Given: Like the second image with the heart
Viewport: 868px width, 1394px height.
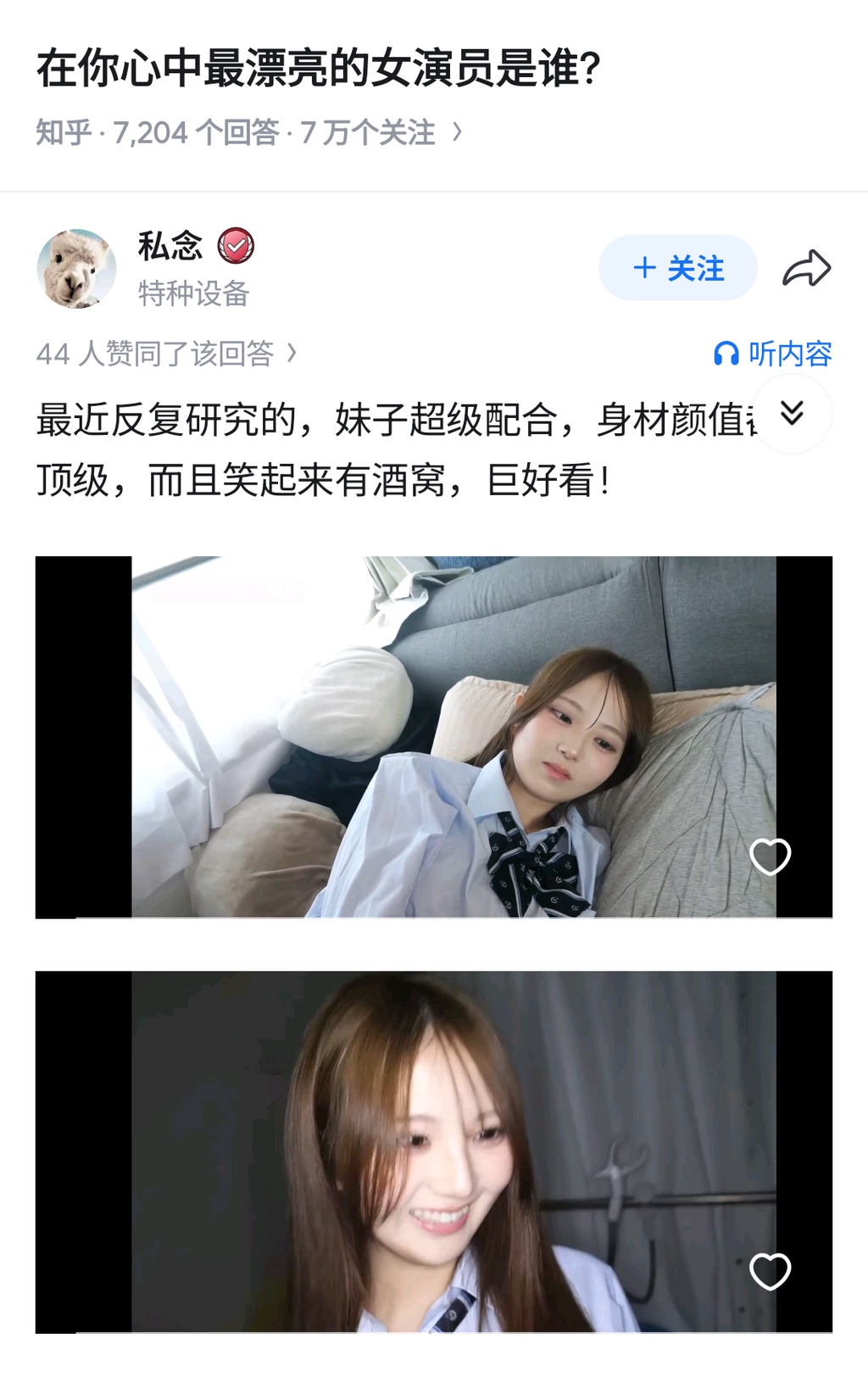Looking at the screenshot, I should 770,1271.
